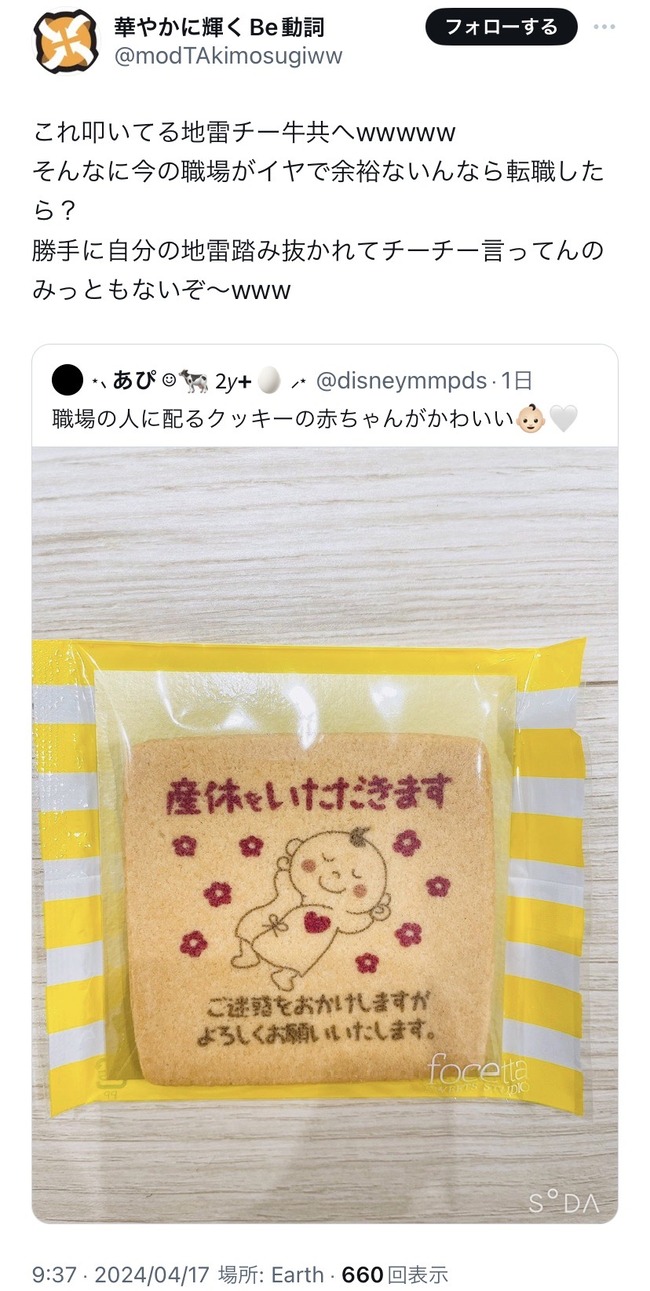The width and height of the screenshot is (650, 1291).
Task: Tap the フォローする button
Action: (501, 28)
